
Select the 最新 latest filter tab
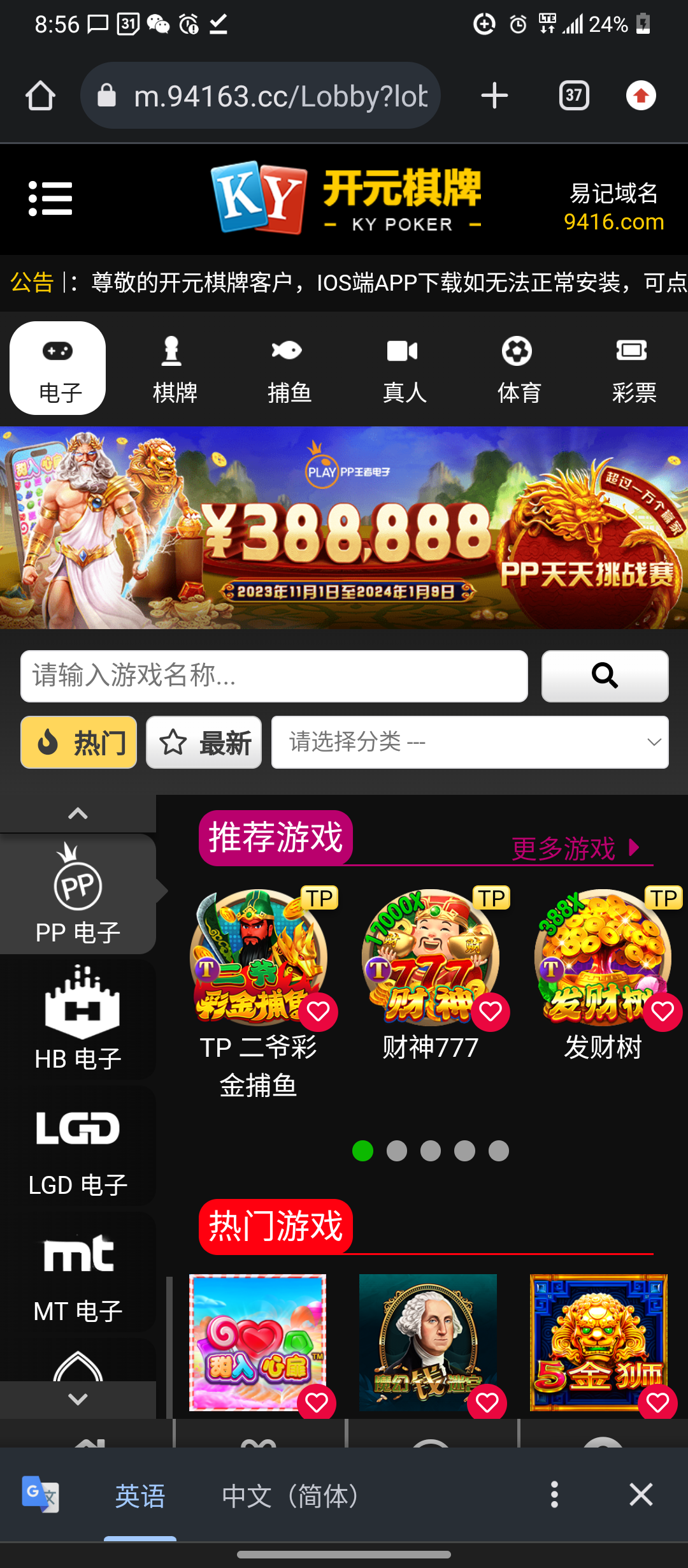tap(203, 742)
